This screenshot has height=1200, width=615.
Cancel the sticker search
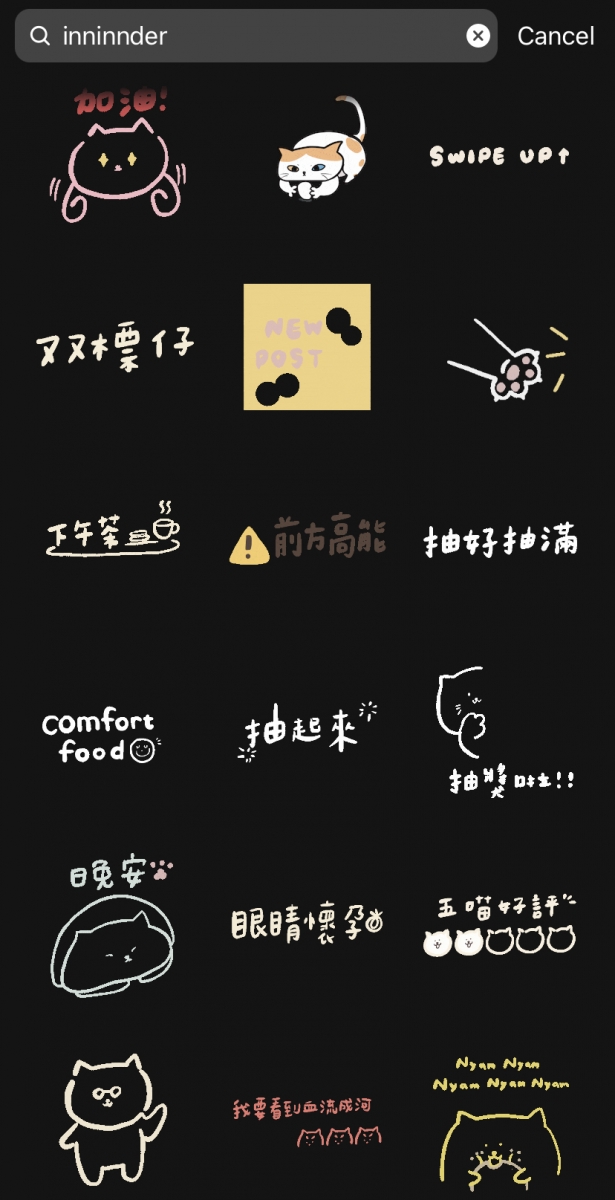click(x=555, y=36)
